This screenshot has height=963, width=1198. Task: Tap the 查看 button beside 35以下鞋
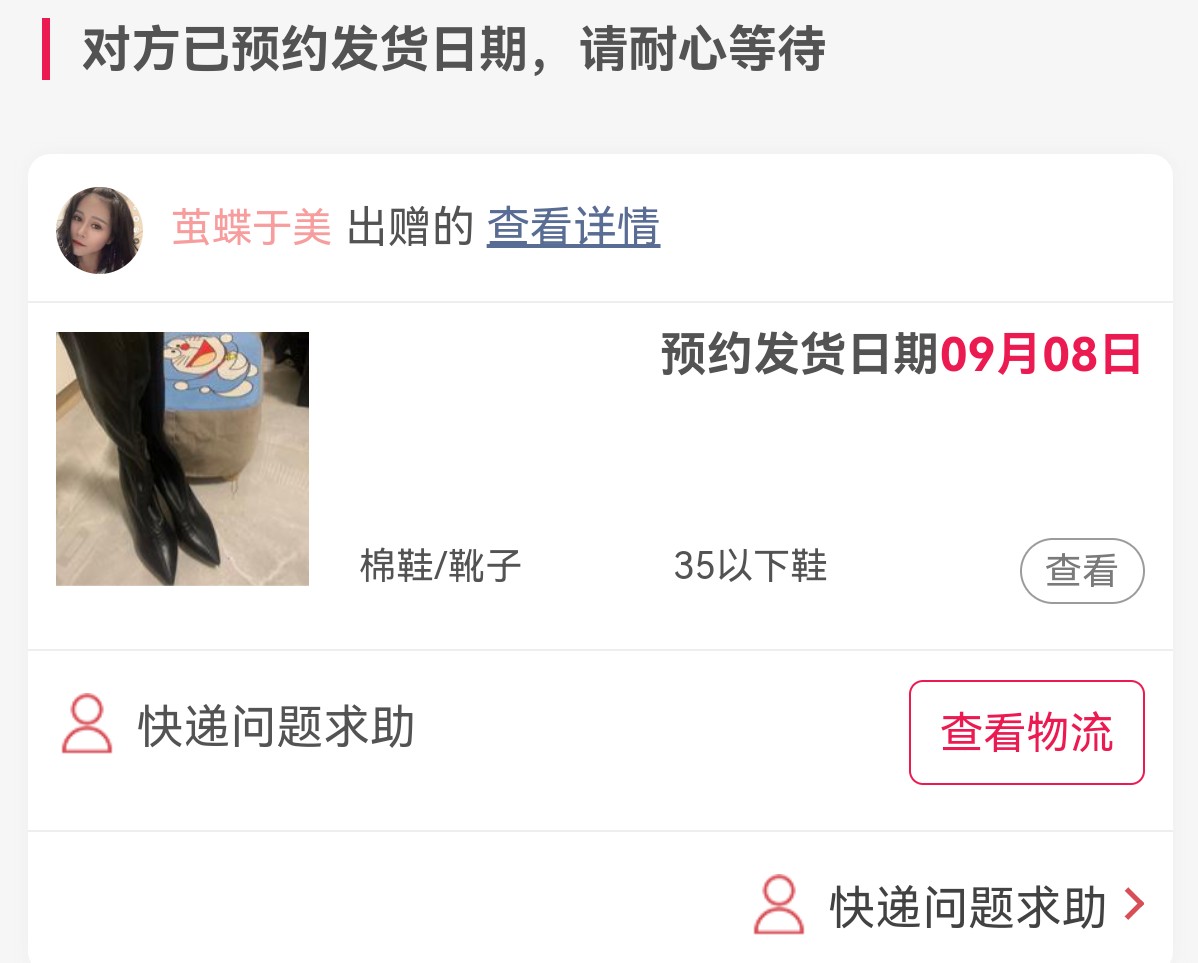click(1081, 571)
